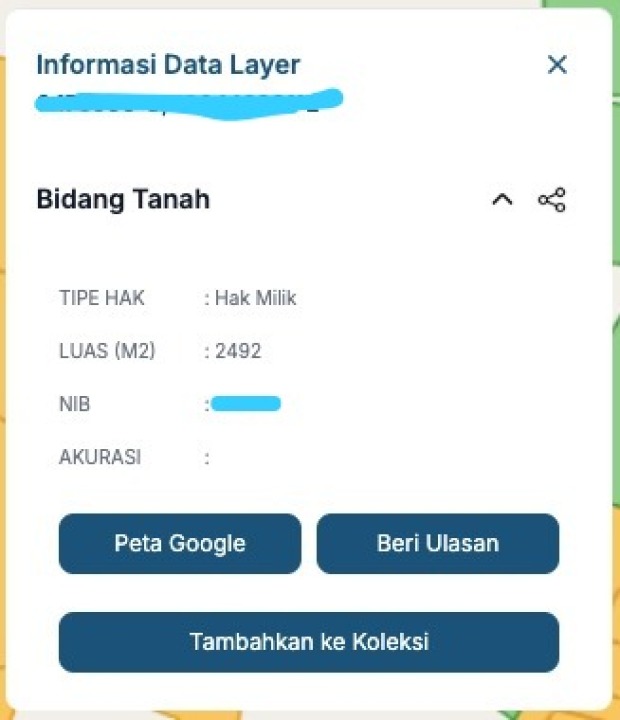620x720 pixels.
Task: Select Tambahkan ke Koleksi
Action: (309, 642)
